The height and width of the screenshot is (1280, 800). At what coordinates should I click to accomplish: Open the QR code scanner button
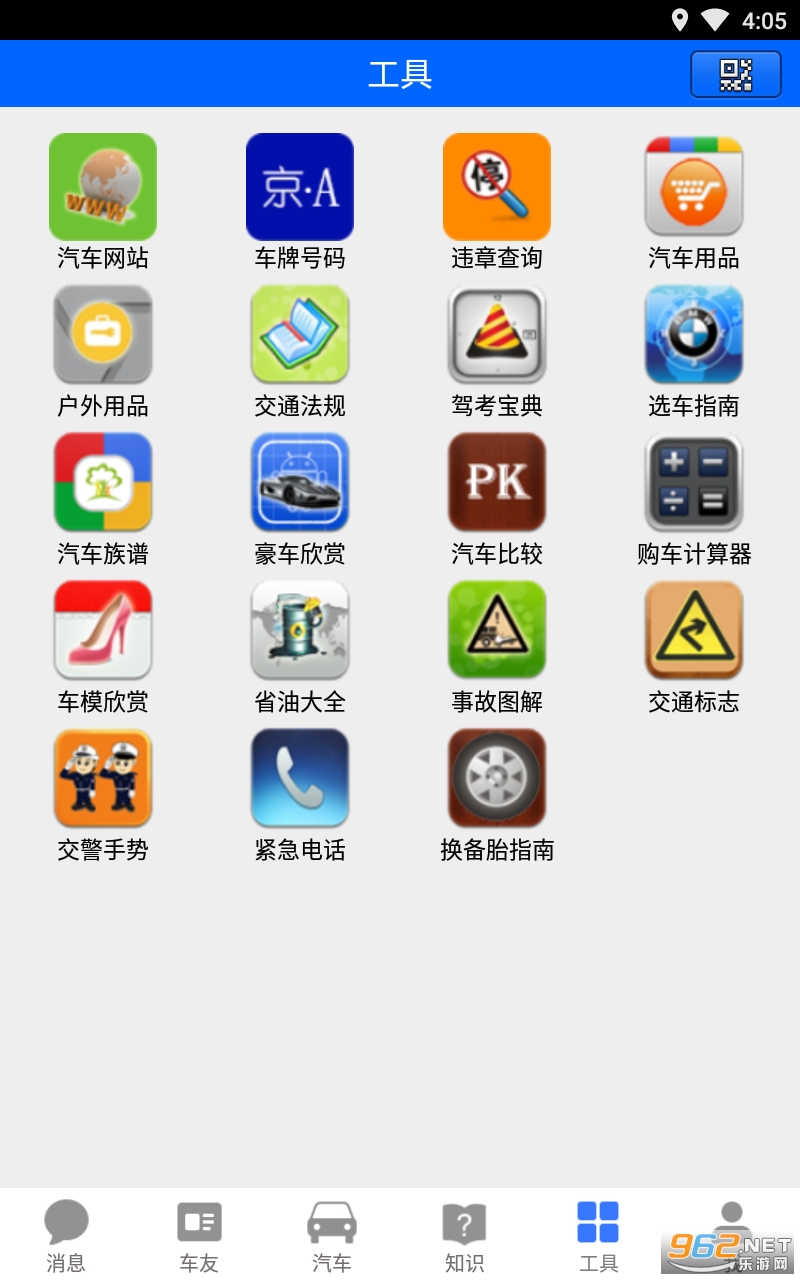[735, 74]
